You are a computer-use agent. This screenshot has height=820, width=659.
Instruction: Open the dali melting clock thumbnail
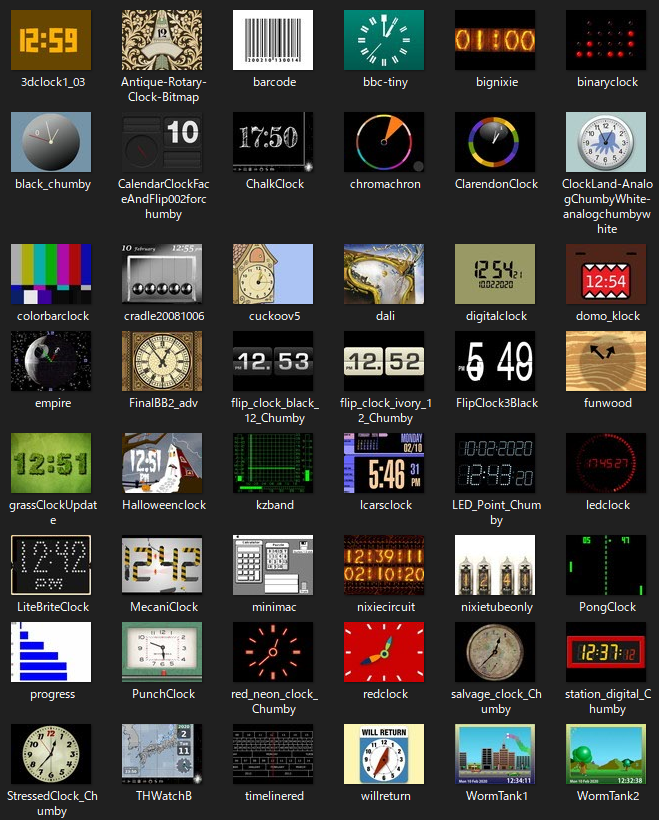(x=384, y=273)
